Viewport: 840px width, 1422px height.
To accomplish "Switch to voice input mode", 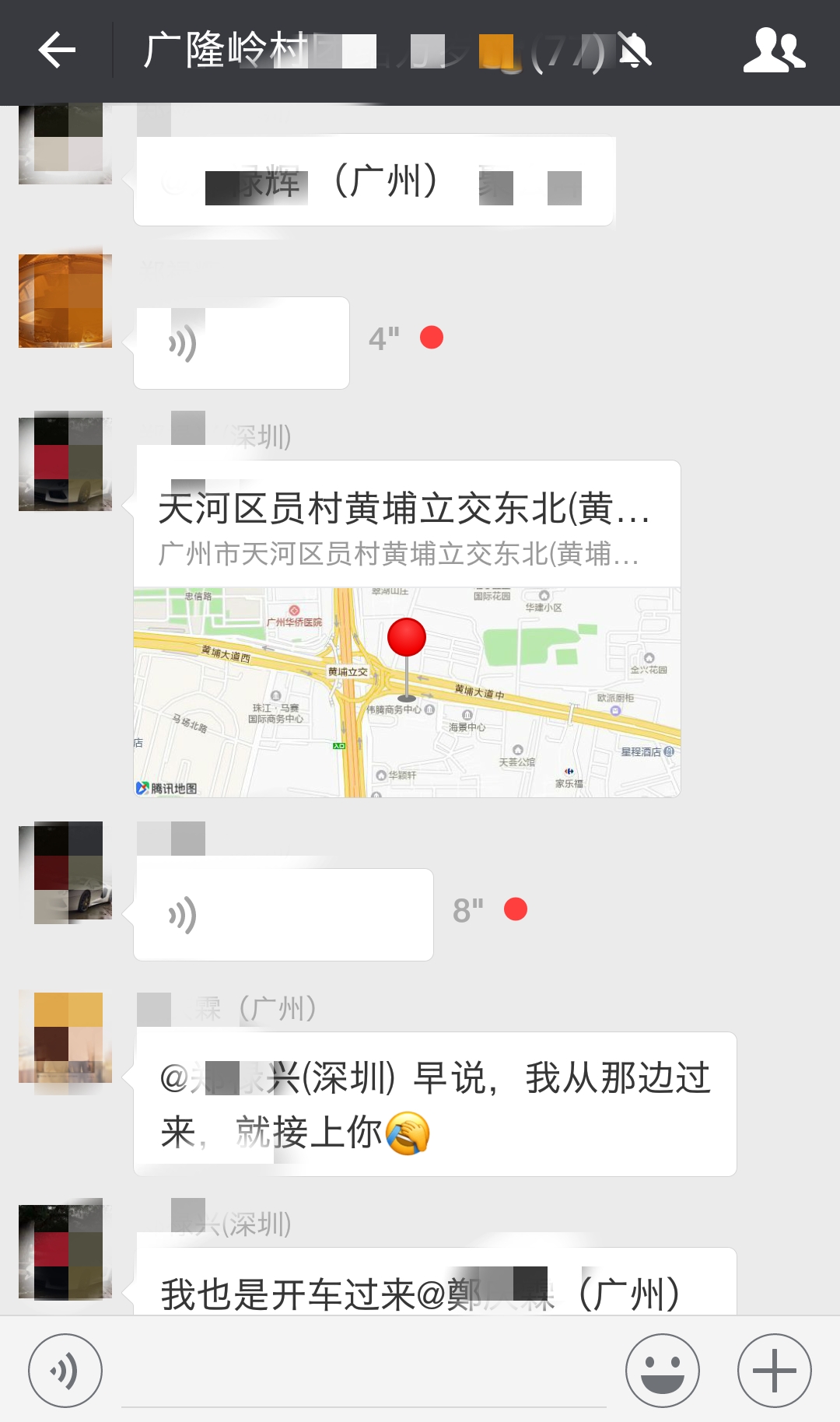I will [65, 1371].
